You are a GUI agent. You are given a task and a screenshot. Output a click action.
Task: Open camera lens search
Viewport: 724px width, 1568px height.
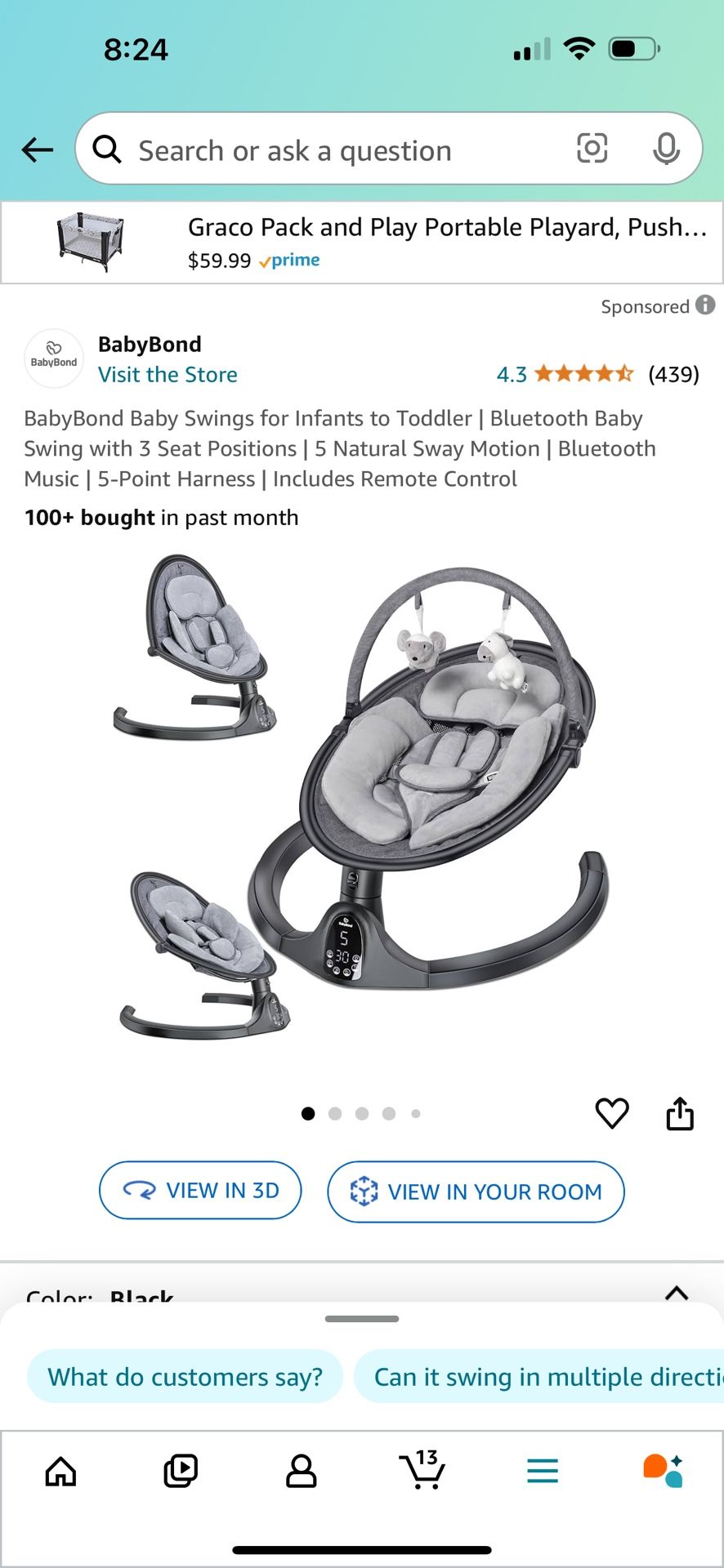click(x=592, y=149)
